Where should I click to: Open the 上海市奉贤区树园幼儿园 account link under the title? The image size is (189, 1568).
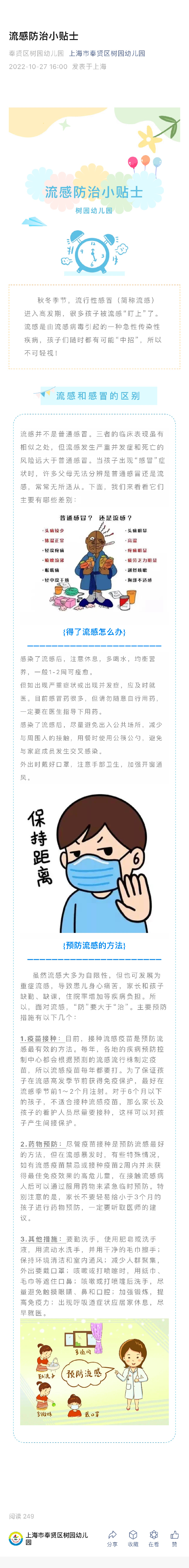tap(107, 54)
